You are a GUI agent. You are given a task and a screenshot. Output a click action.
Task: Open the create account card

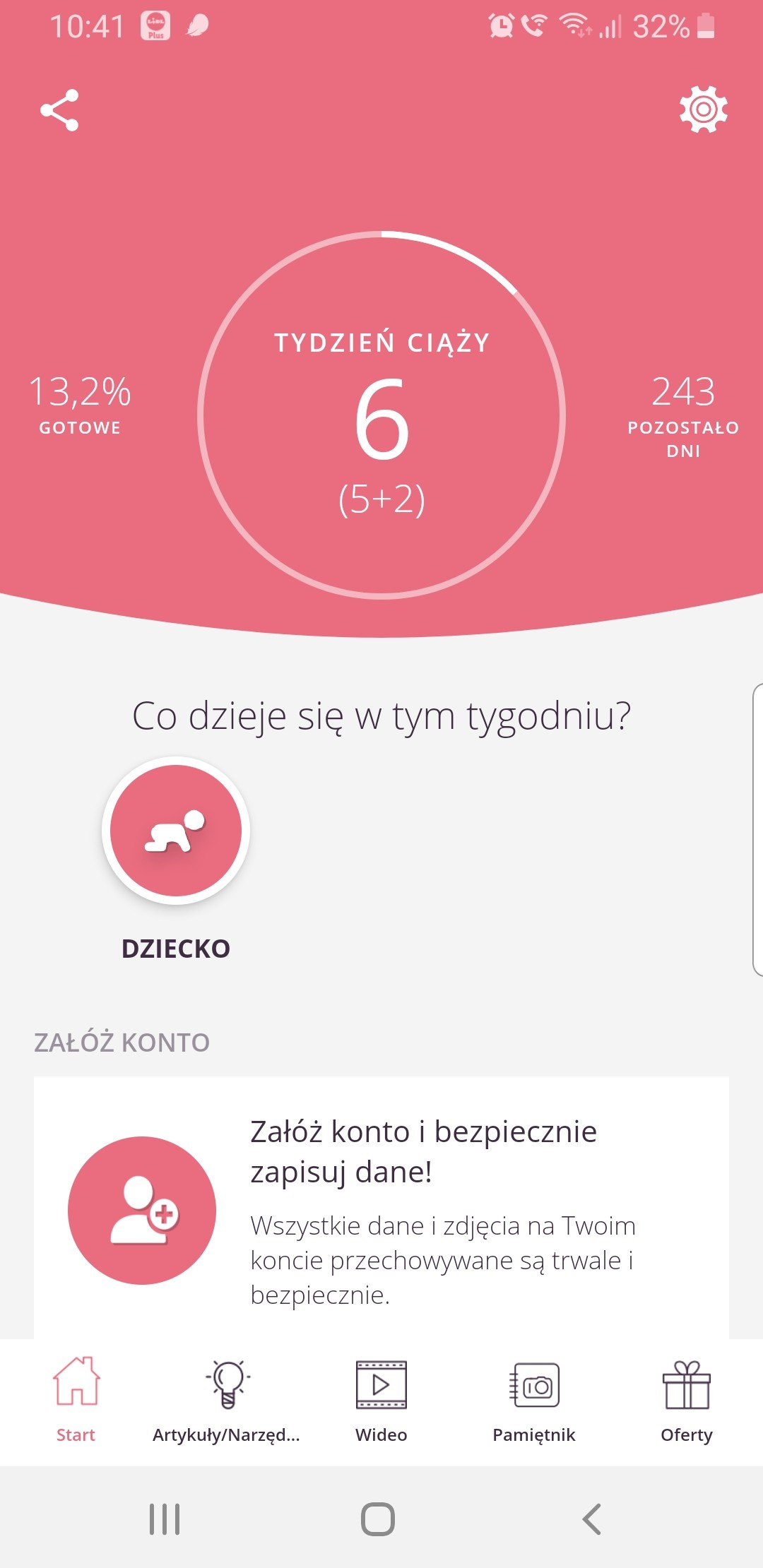point(381,1209)
